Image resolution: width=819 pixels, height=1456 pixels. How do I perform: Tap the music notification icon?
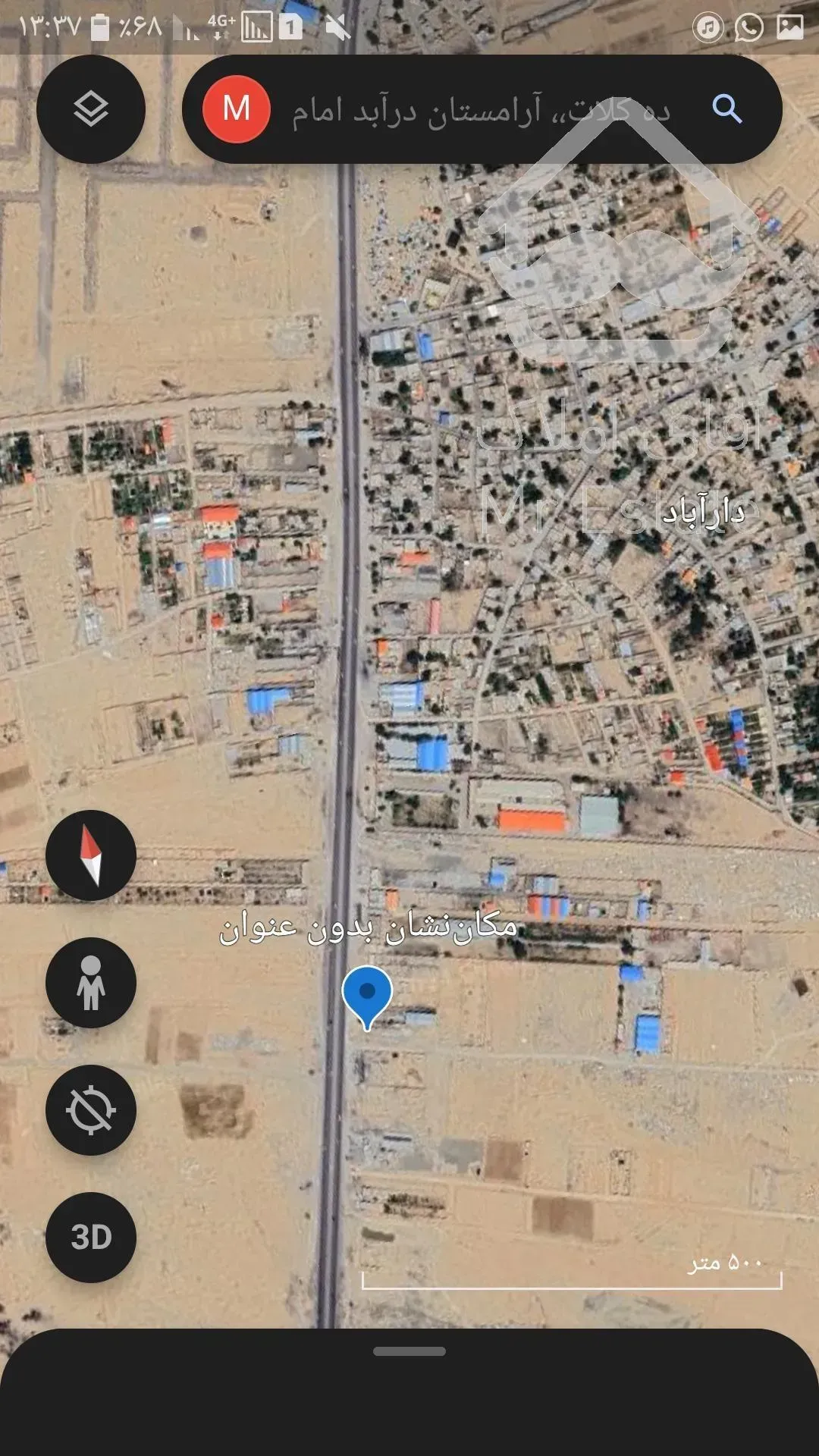[707, 25]
